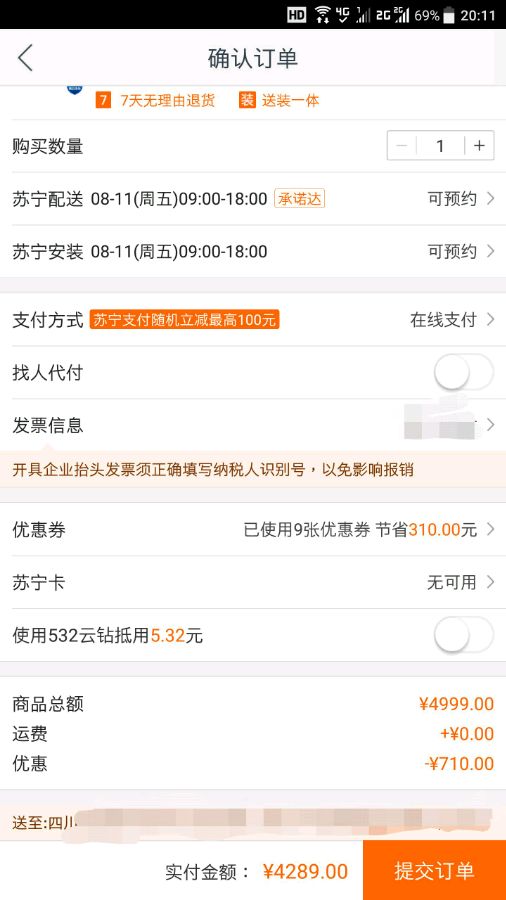Image resolution: width=506 pixels, height=900 pixels.
Task: Open the 苏宁安装 installation time row
Action: (x=253, y=252)
